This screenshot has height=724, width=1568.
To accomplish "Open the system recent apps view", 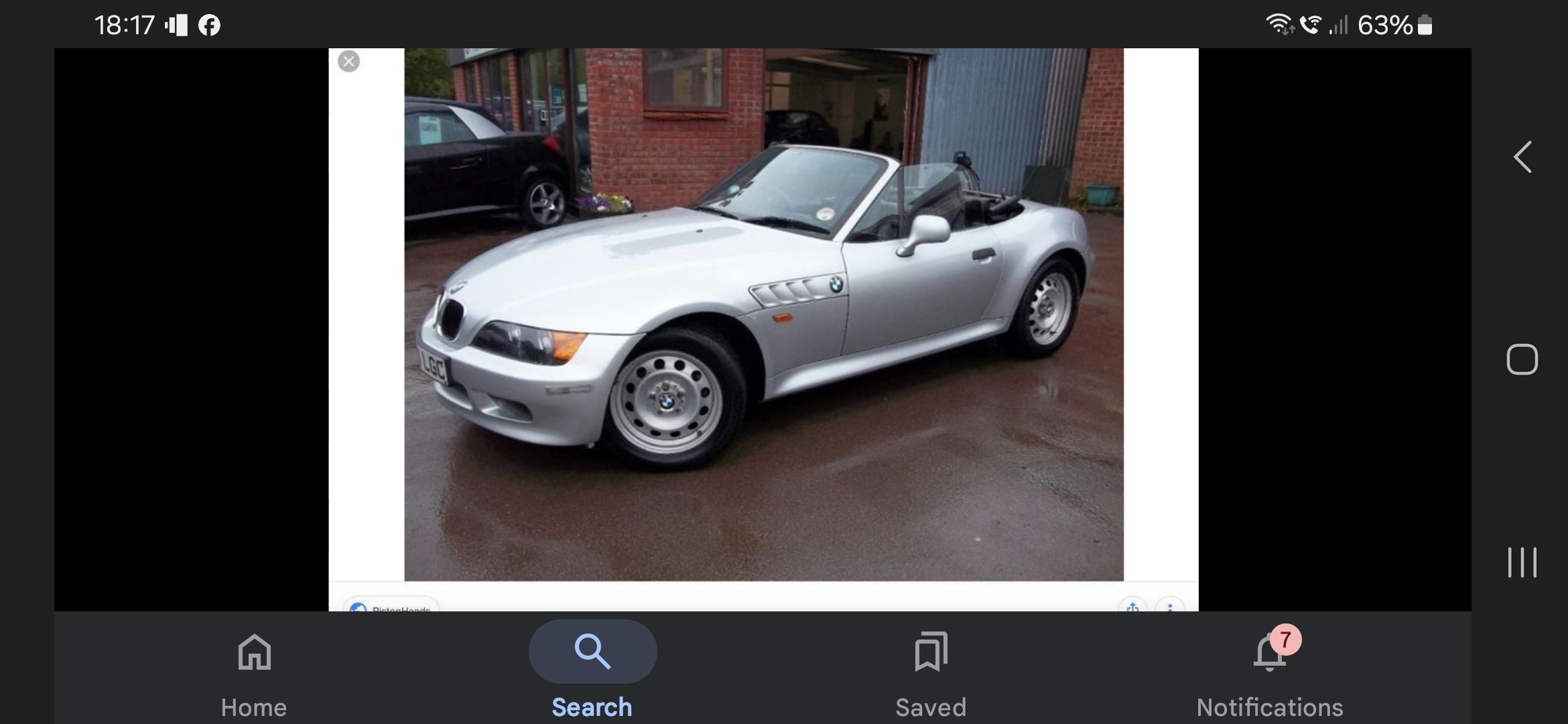I will pyautogui.click(x=1522, y=562).
